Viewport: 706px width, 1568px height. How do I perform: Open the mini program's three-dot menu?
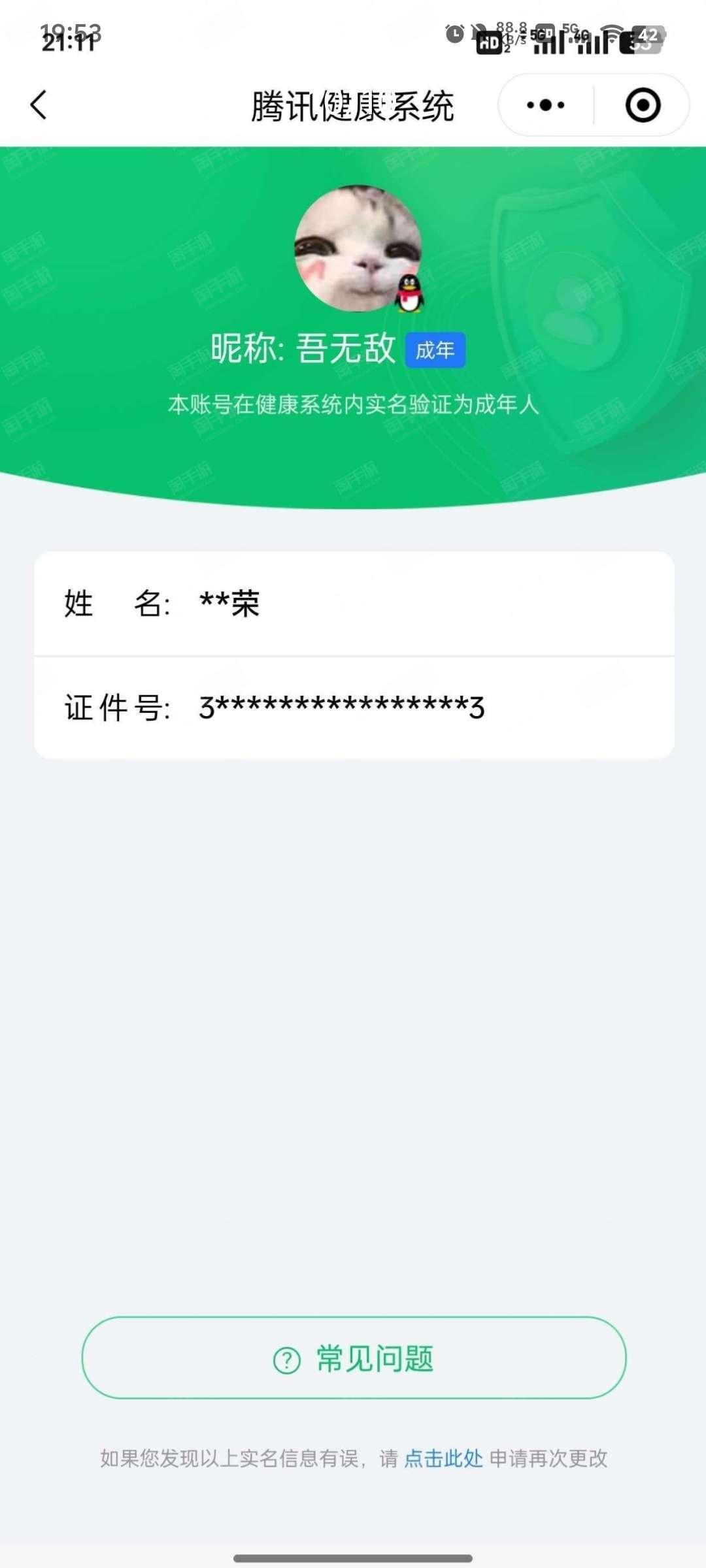[x=546, y=105]
